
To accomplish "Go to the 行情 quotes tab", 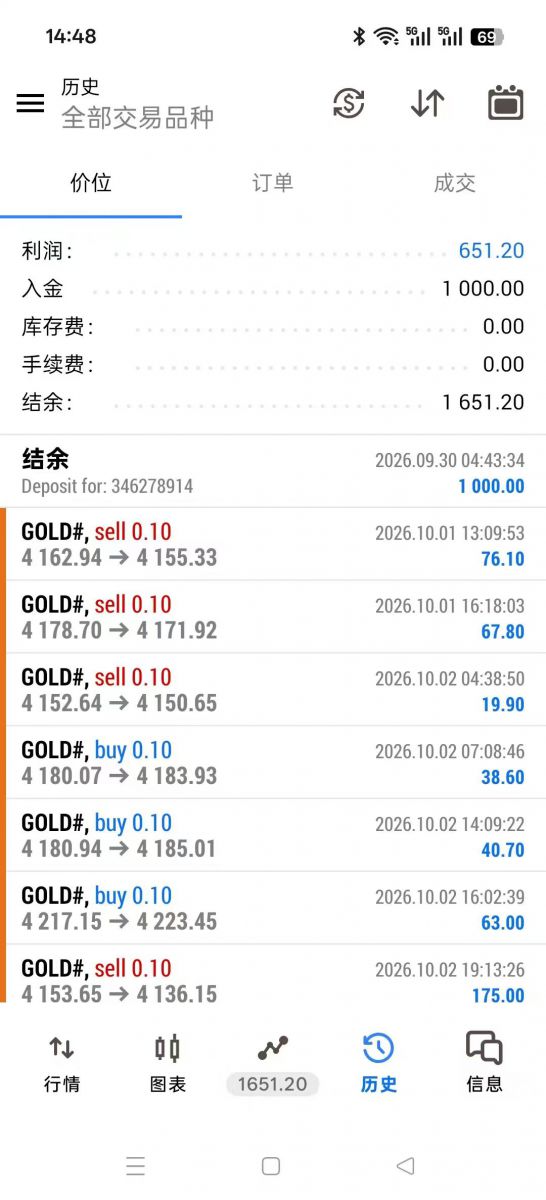I will click(62, 1063).
